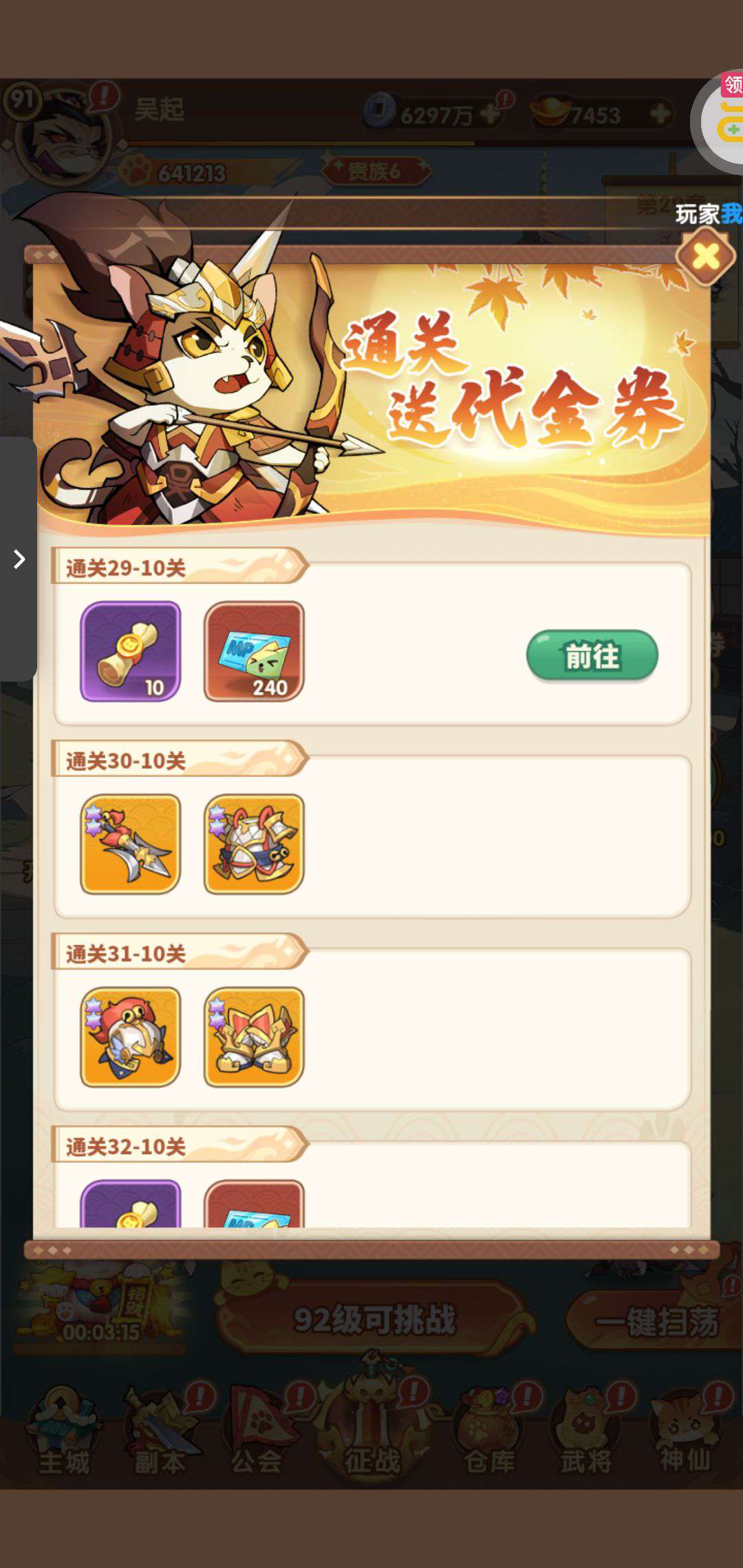Inspect the helmet reward under 通关31-10关

tap(131, 1036)
